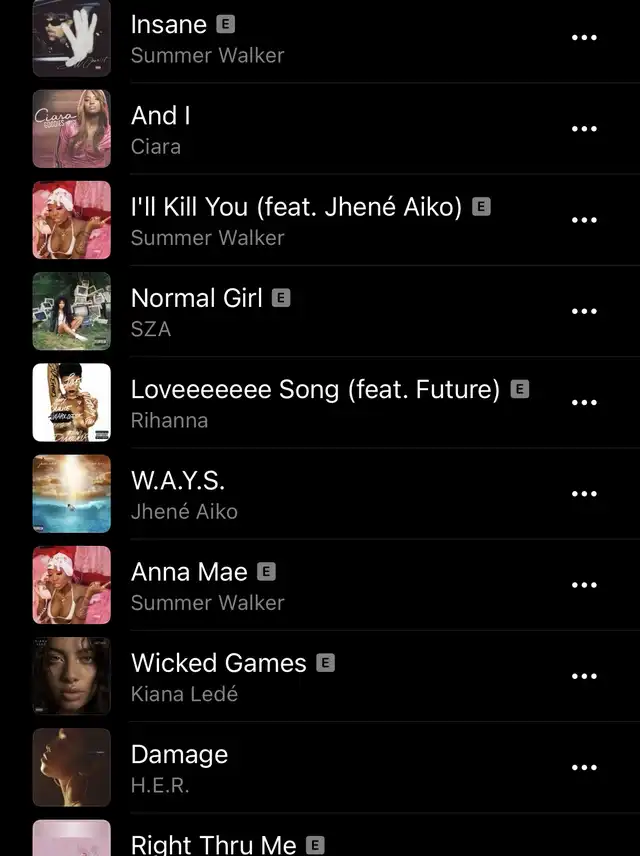Open more options for And I

tap(583, 129)
